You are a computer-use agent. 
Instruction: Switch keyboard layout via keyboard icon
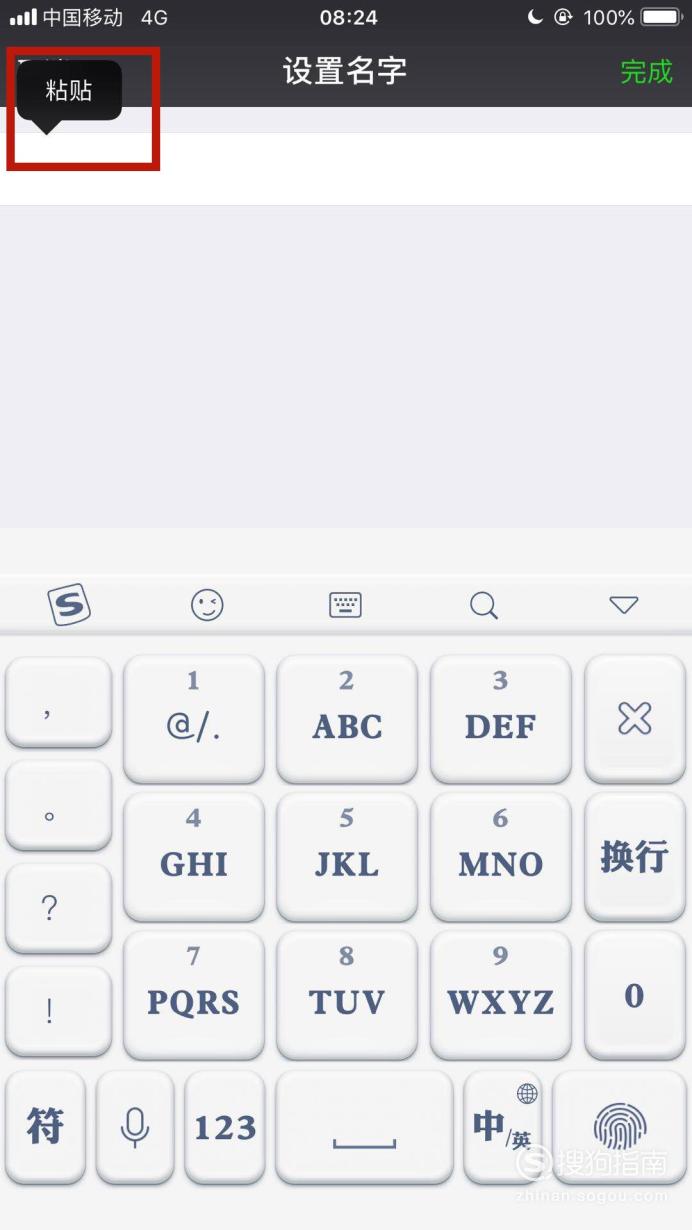[x=345, y=605]
